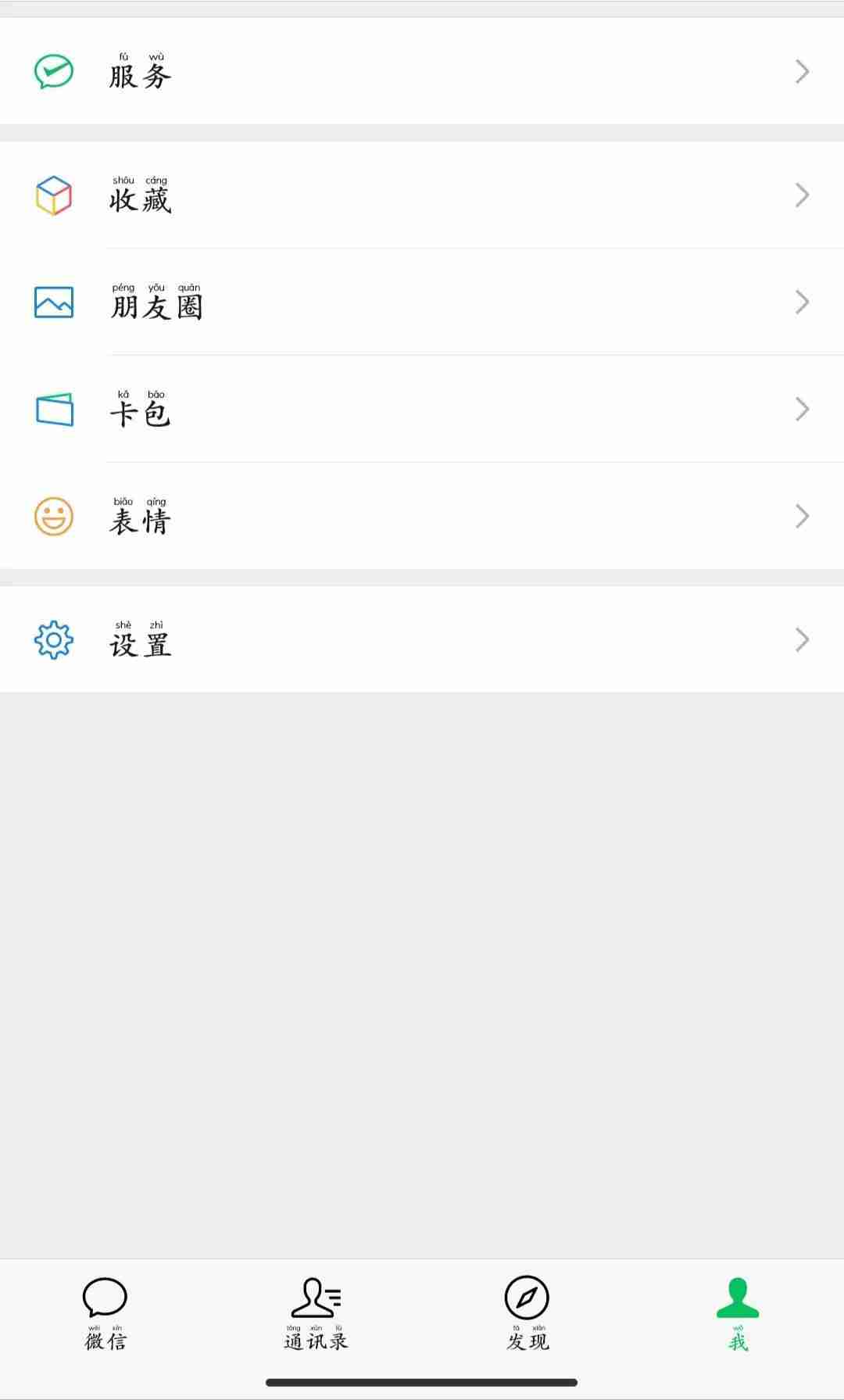This screenshot has height=1400, width=844.
Task: Expand the 卡包 row chevron
Action: (800, 409)
